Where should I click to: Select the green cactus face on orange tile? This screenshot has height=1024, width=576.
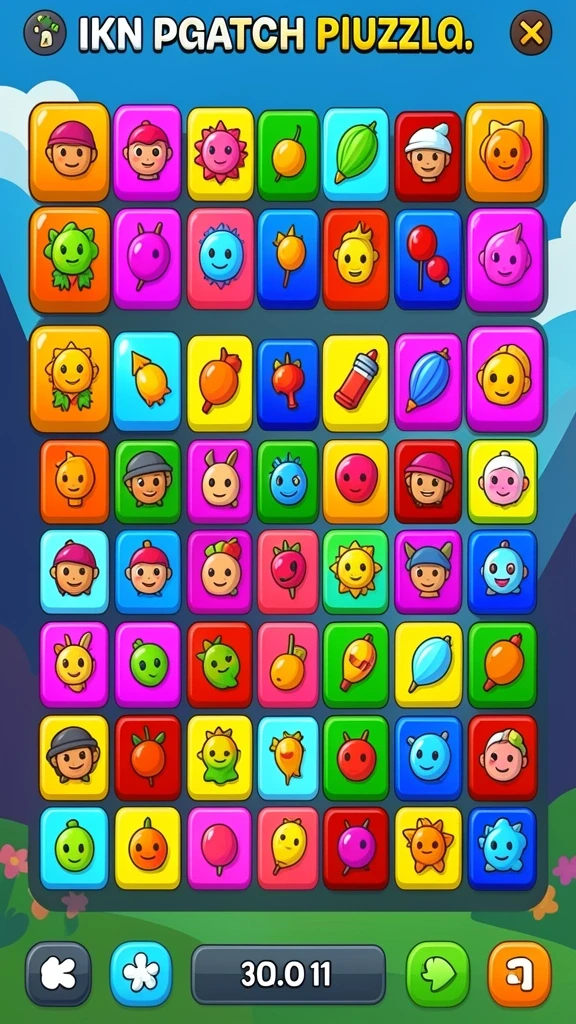tap(70, 259)
